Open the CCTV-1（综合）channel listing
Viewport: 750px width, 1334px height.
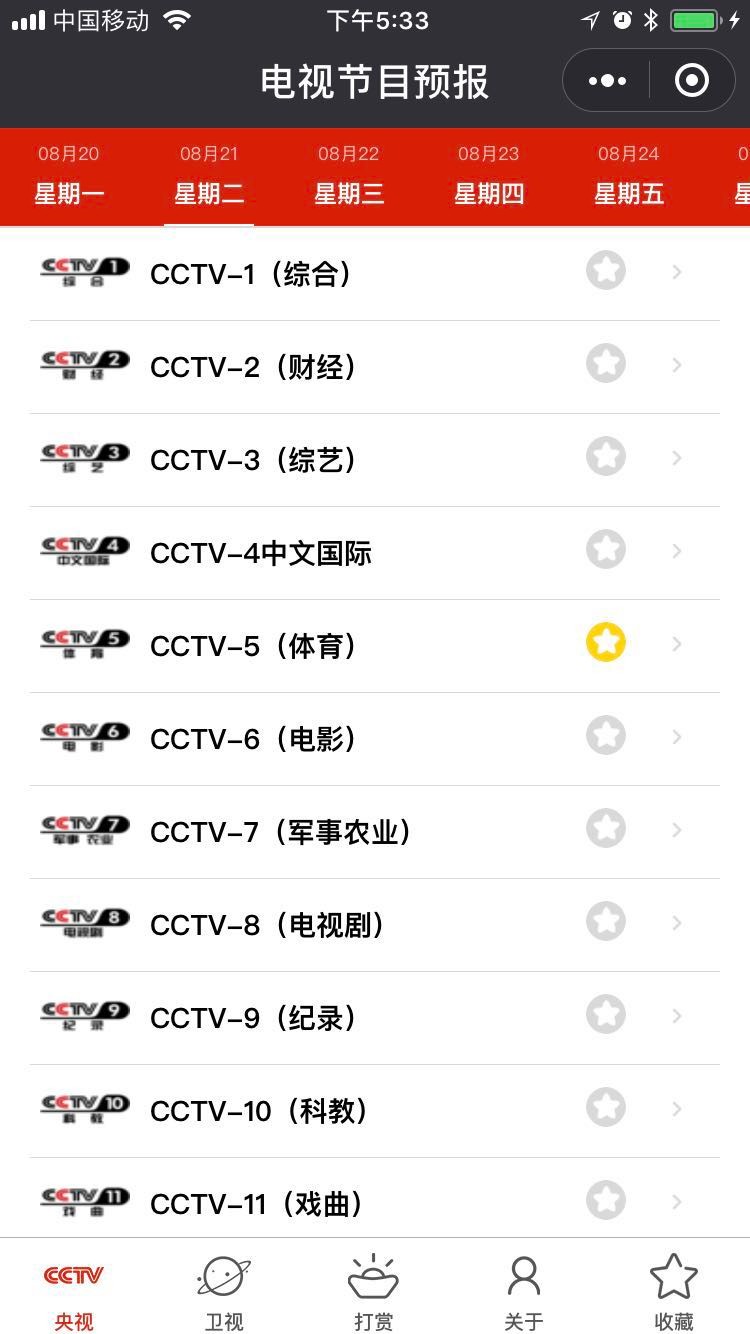(x=375, y=274)
